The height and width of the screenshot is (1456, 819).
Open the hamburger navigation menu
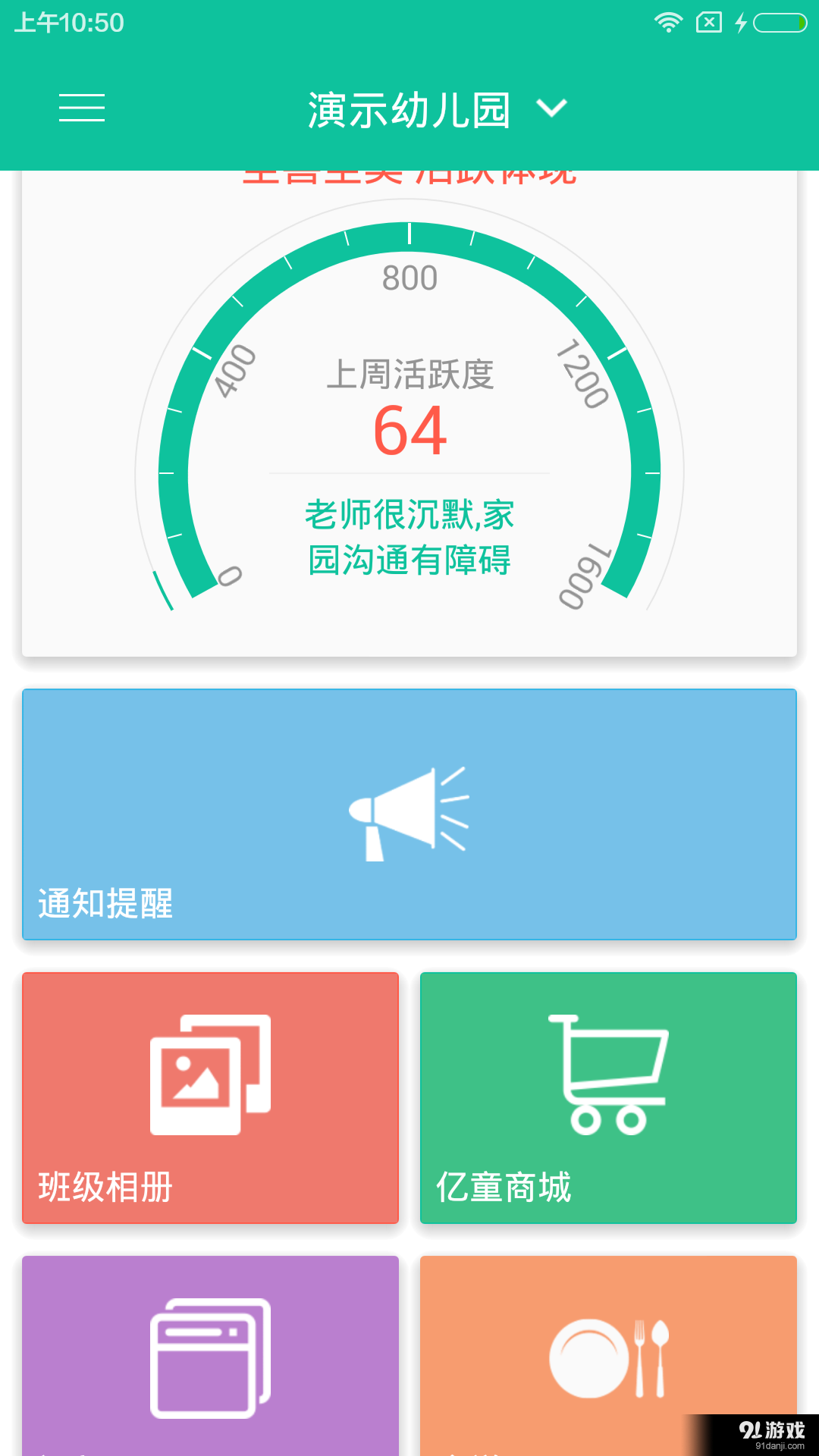click(82, 108)
